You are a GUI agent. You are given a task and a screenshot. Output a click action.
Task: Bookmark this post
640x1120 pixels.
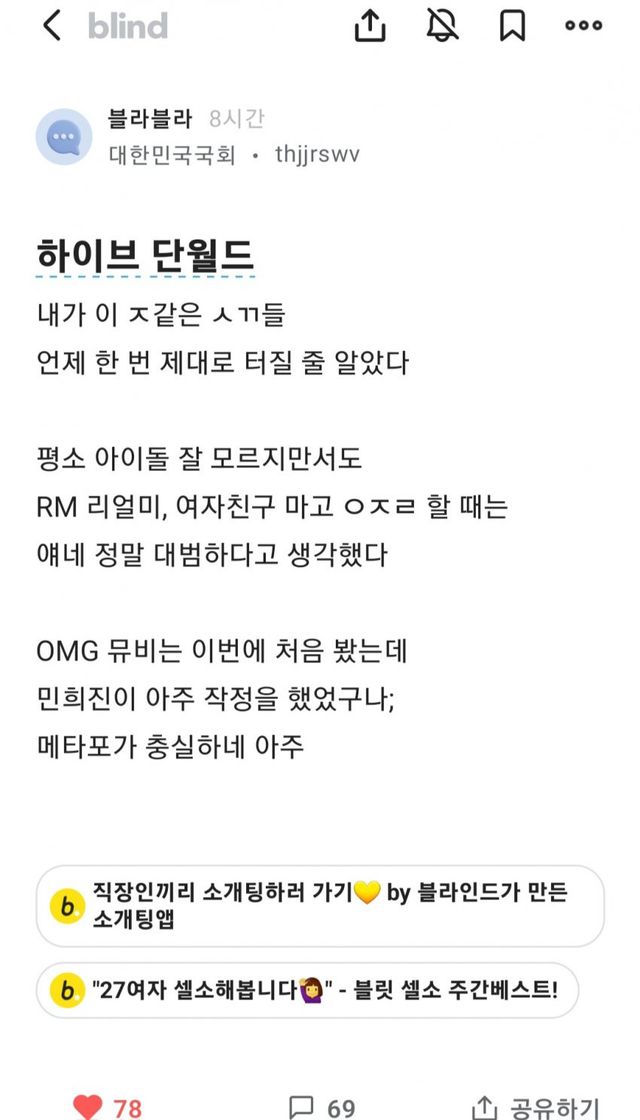[x=512, y=26]
